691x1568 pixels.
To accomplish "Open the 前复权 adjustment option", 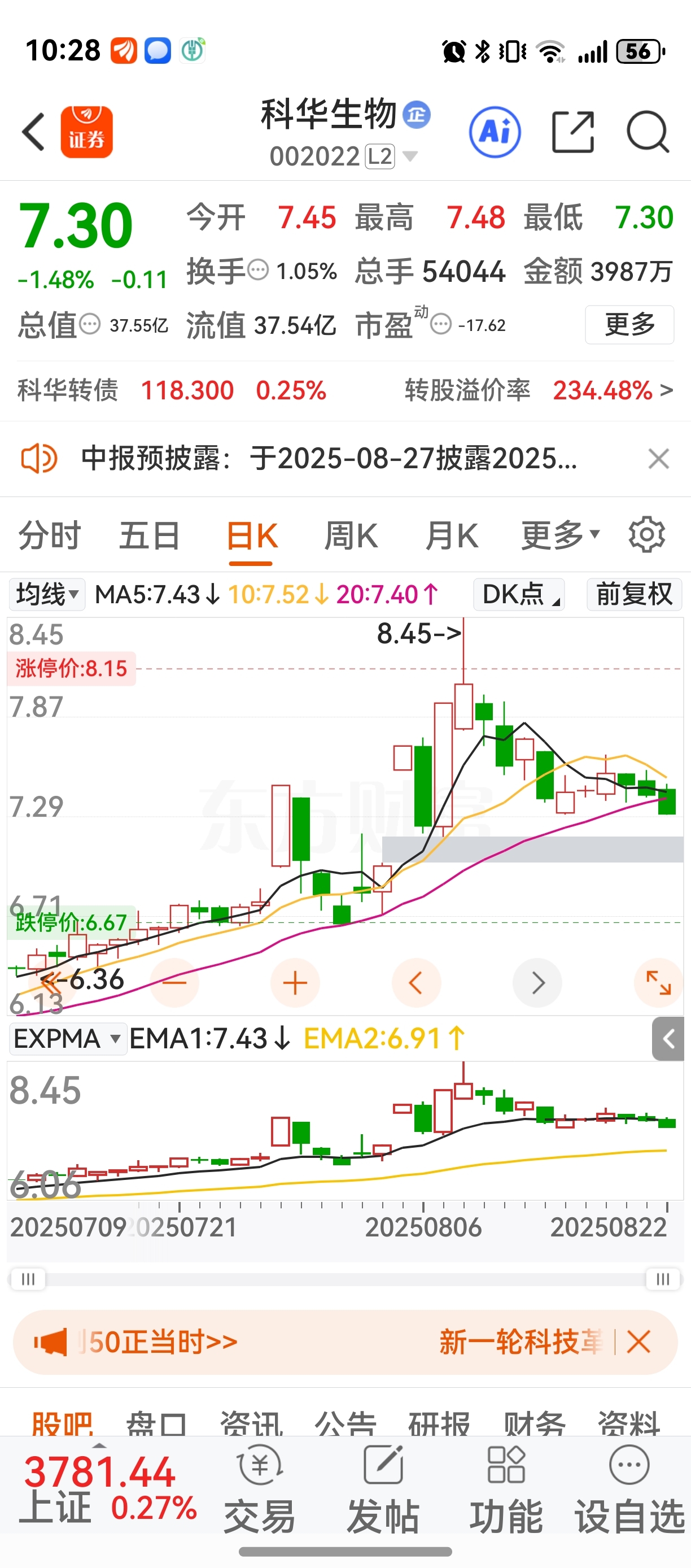I will (x=634, y=594).
